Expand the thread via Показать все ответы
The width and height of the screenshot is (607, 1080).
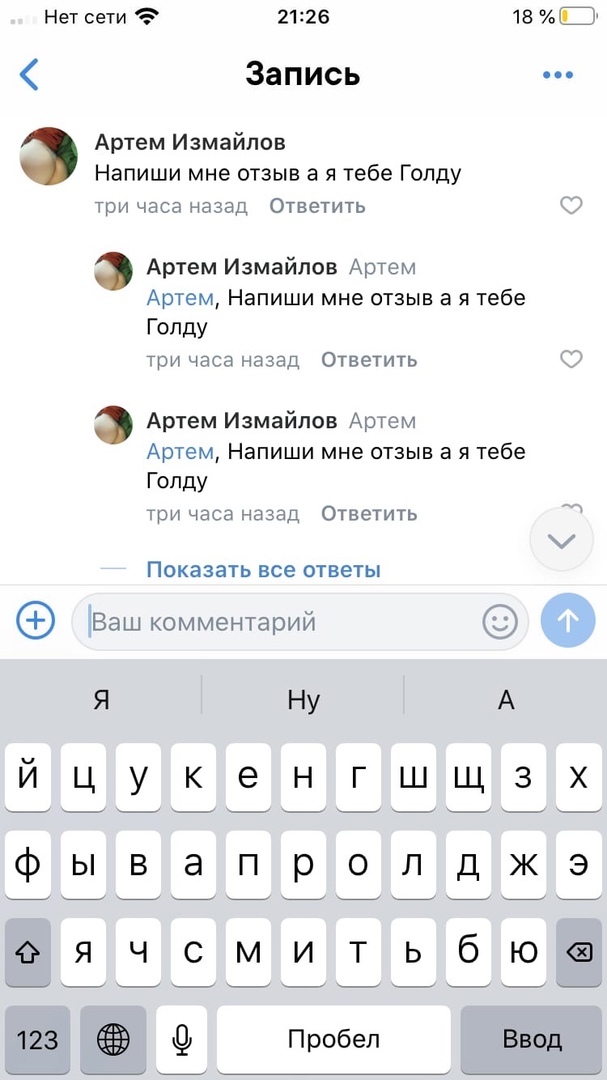tap(263, 570)
